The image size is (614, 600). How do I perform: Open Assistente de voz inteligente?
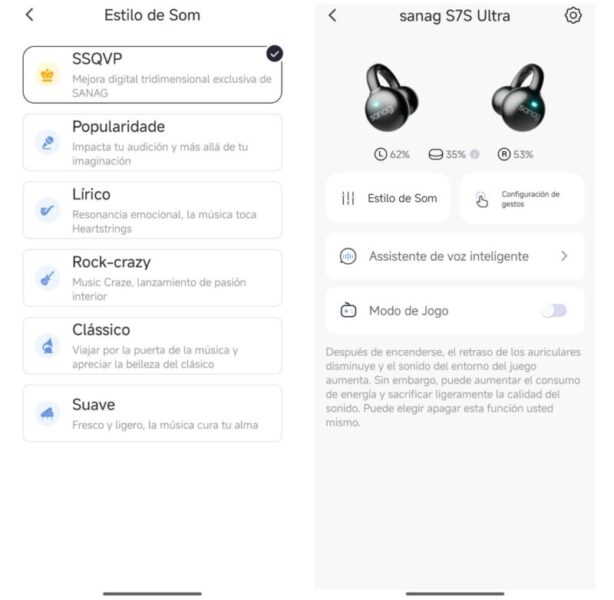pyautogui.click(x=454, y=256)
